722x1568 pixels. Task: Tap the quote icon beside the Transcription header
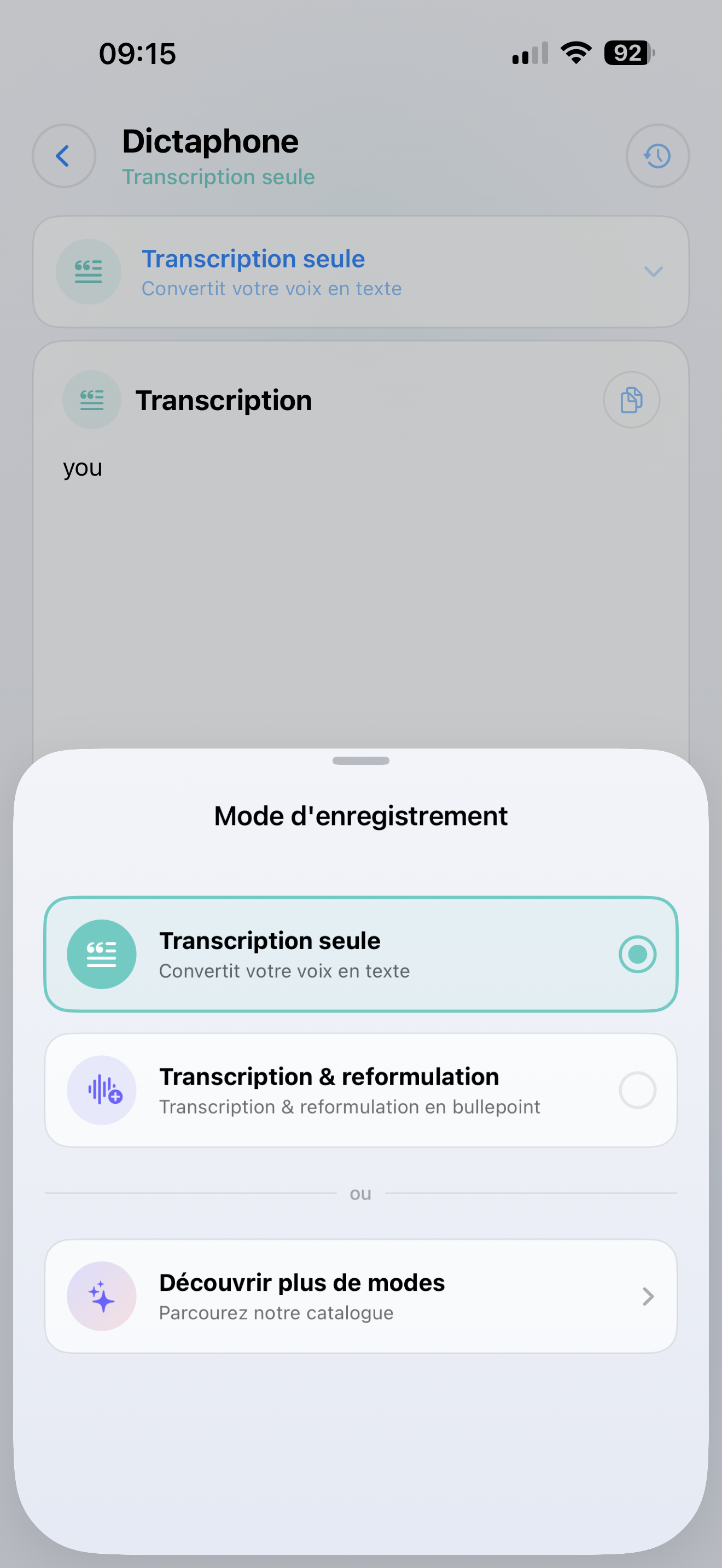point(91,400)
